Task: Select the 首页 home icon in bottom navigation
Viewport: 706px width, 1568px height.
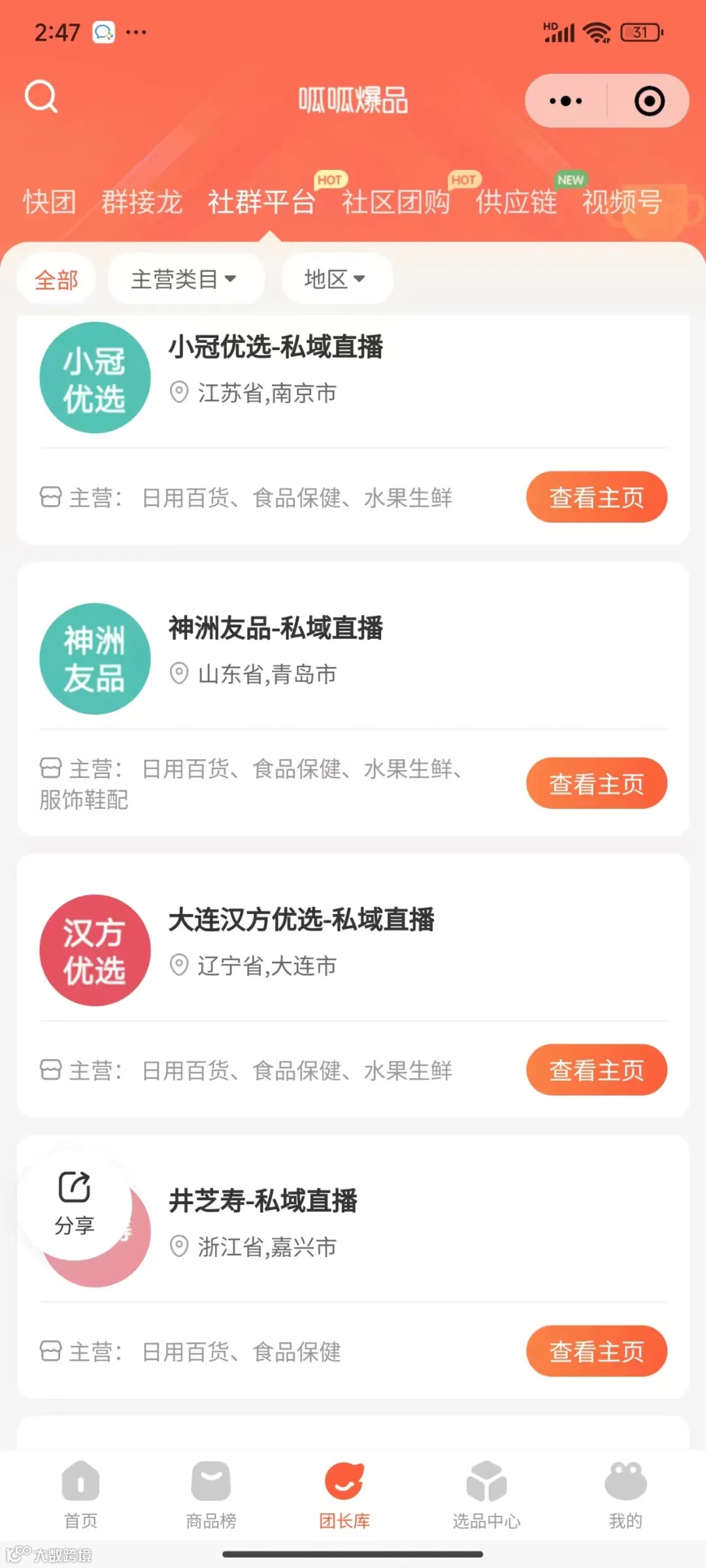Action: [79, 1481]
